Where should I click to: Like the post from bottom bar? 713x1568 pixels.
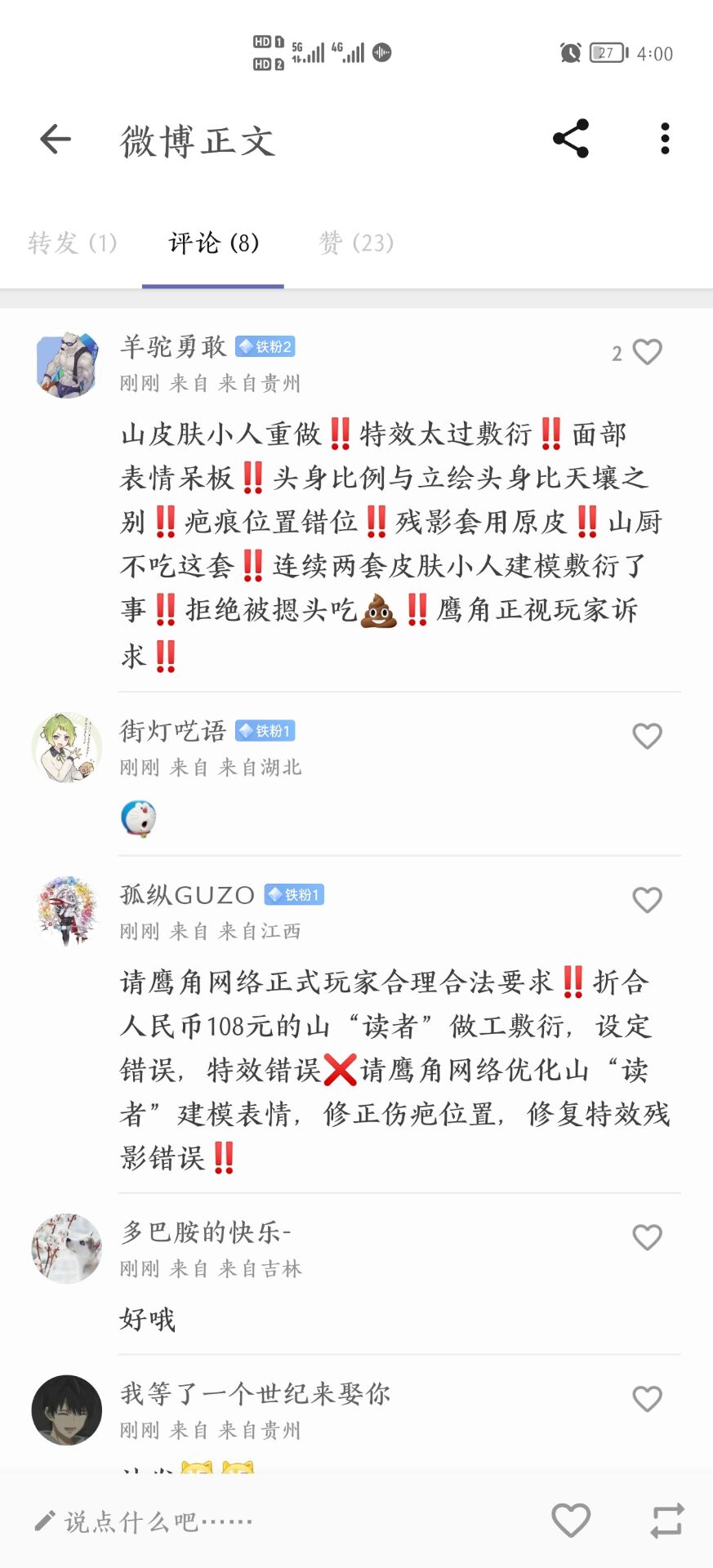pos(570,1521)
